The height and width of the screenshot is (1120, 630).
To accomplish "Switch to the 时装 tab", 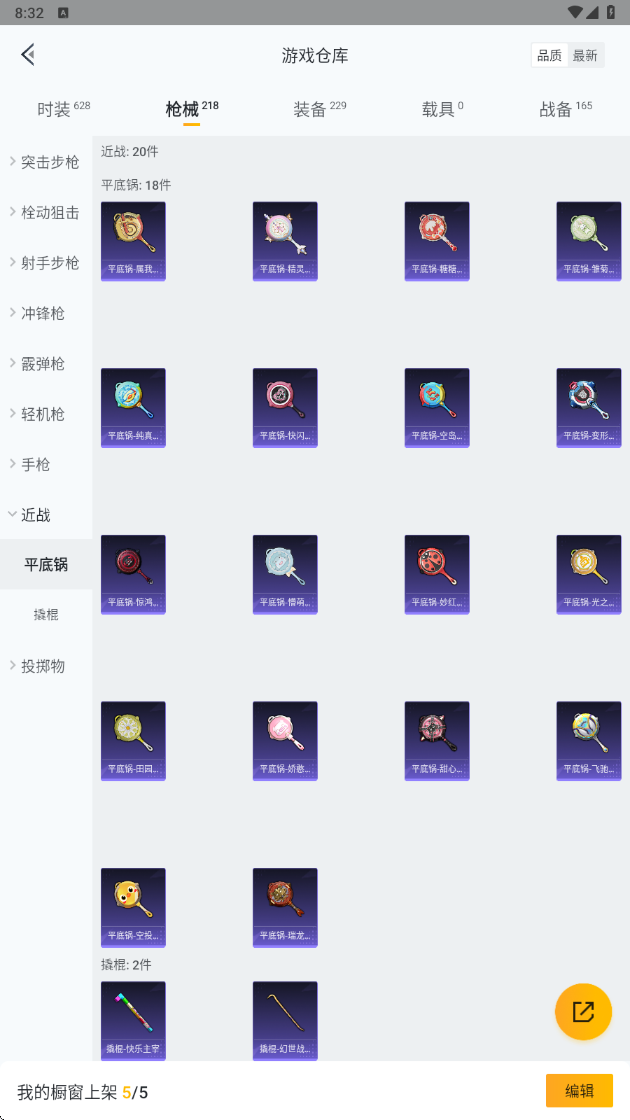I will [64, 109].
